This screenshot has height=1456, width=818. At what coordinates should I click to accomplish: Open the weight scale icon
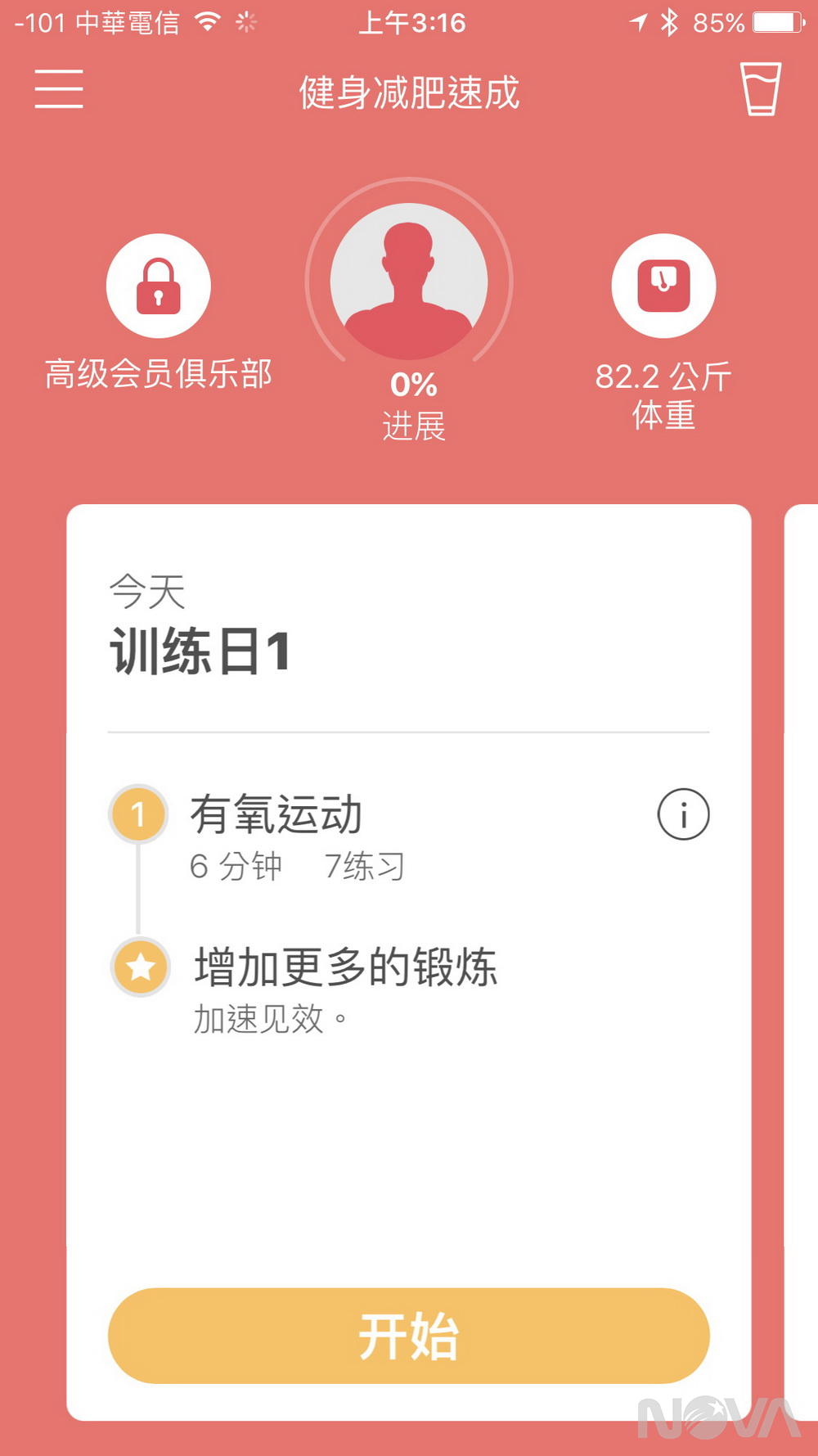click(x=664, y=284)
